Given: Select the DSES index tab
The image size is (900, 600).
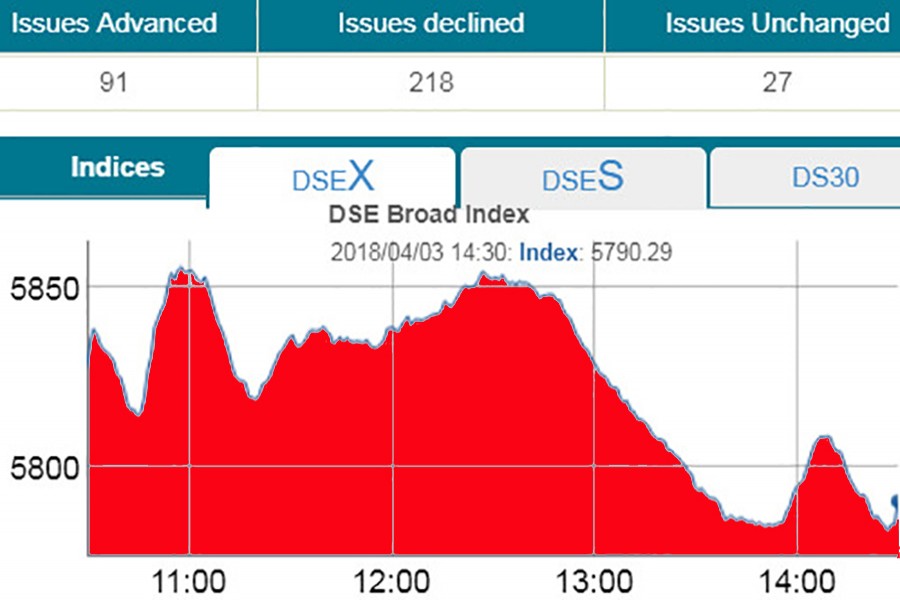Looking at the screenshot, I should [x=582, y=178].
